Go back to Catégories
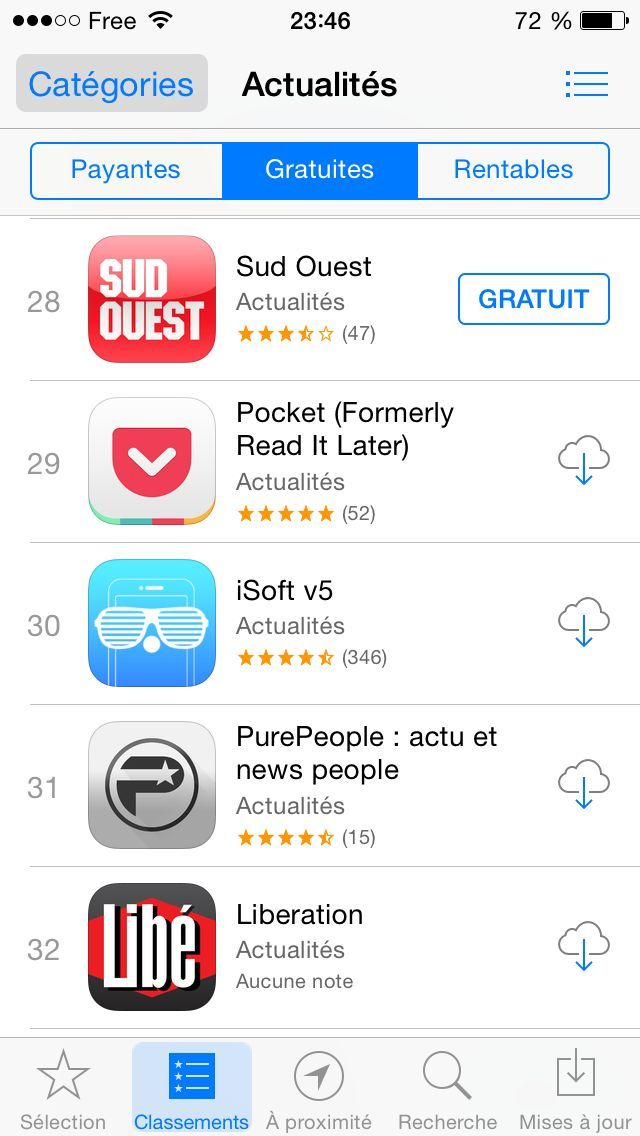This screenshot has height=1136, width=640. [x=111, y=84]
